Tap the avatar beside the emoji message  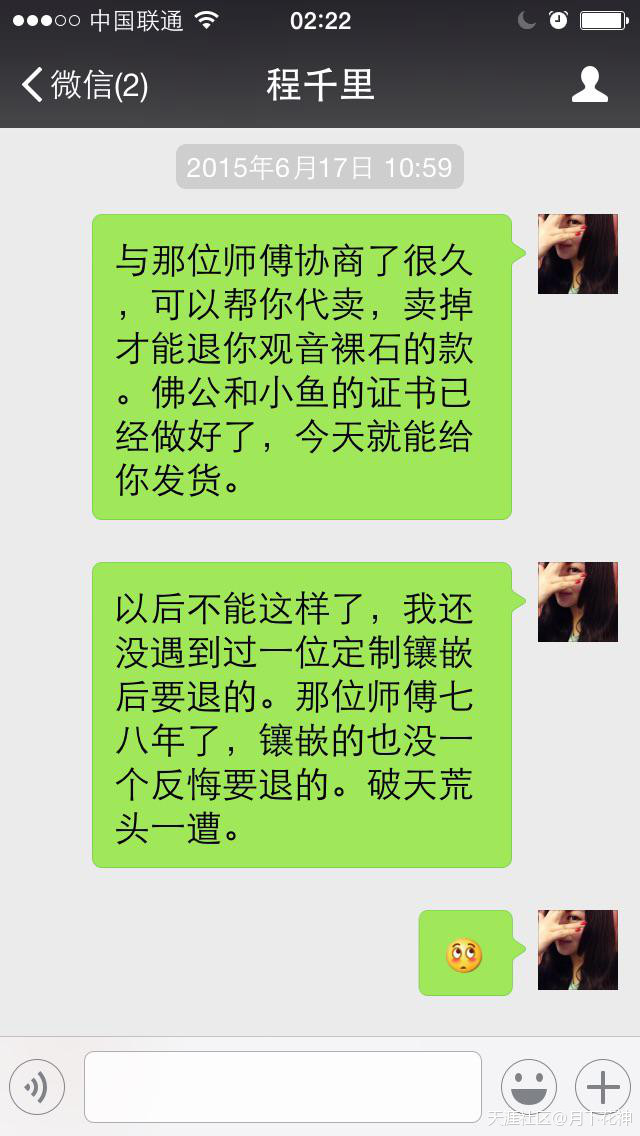pyautogui.click(x=577, y=950)
